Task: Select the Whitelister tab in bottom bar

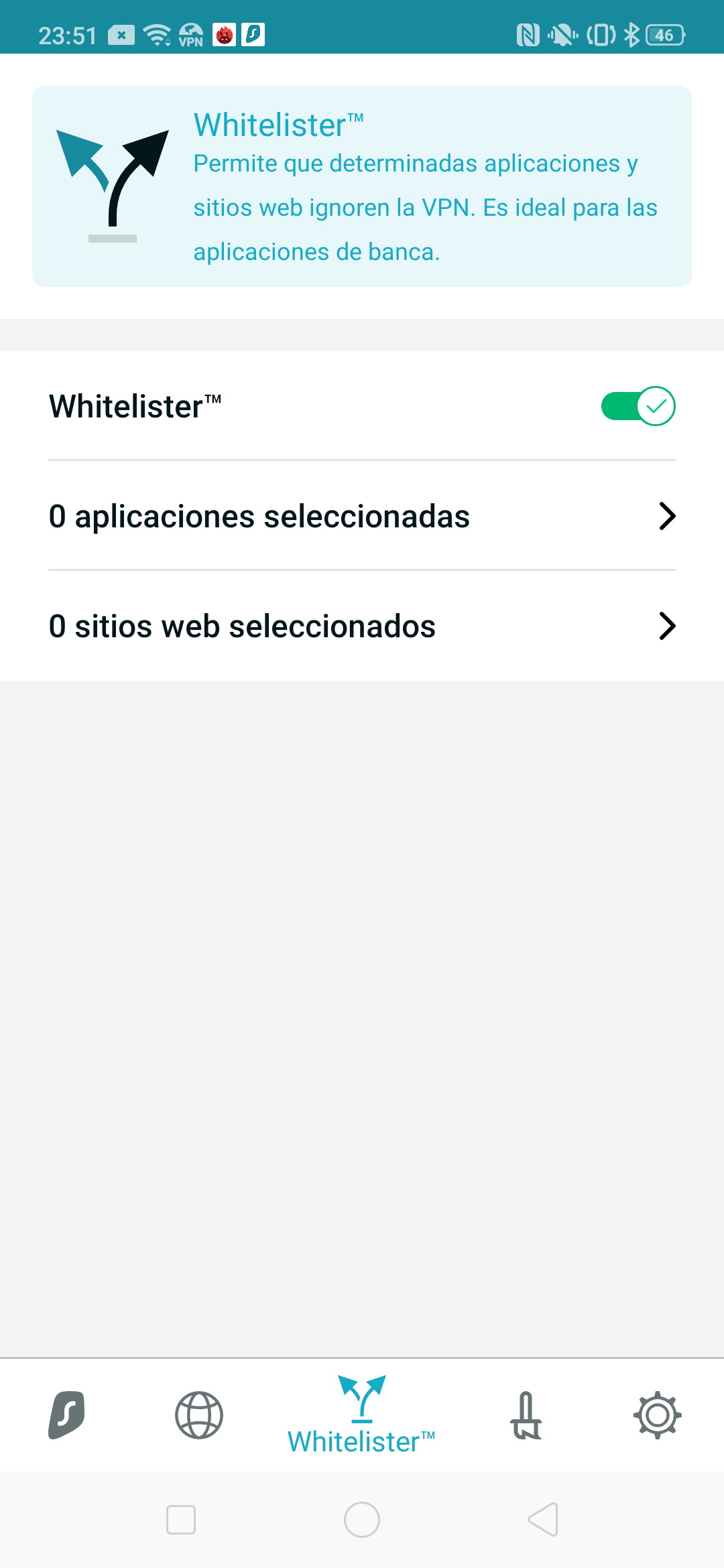Action: (362, 1415)
